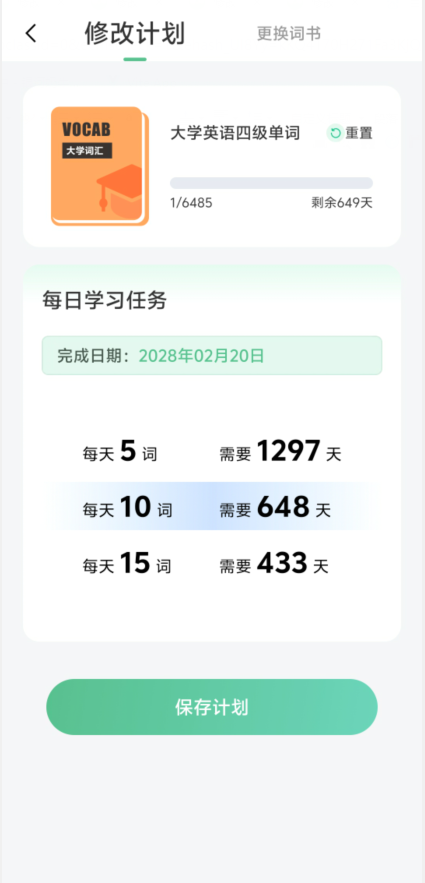425x883 pixels.
Task: Choose 每天 5 词 option
Action: [x=212, y=452]
